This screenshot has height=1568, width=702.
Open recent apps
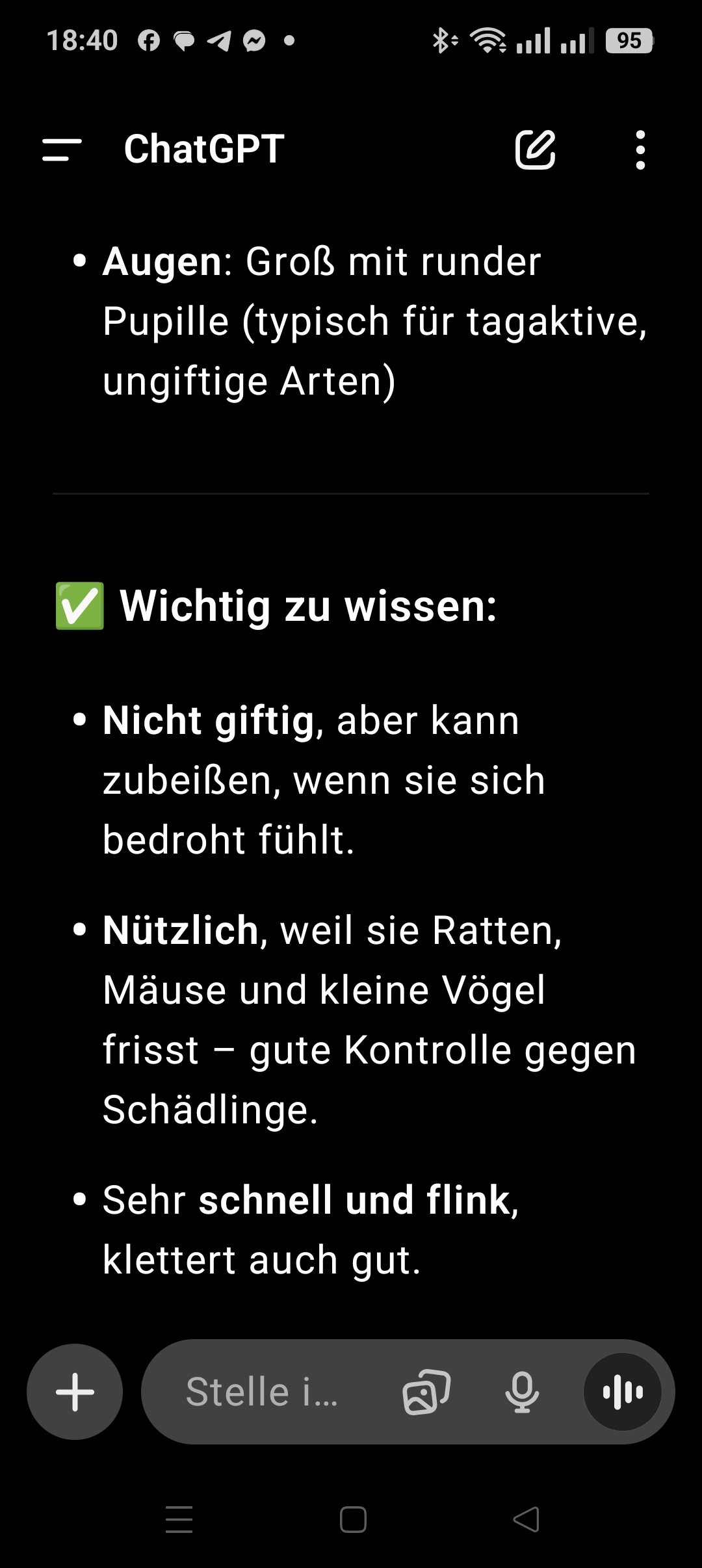point(179,1519)
